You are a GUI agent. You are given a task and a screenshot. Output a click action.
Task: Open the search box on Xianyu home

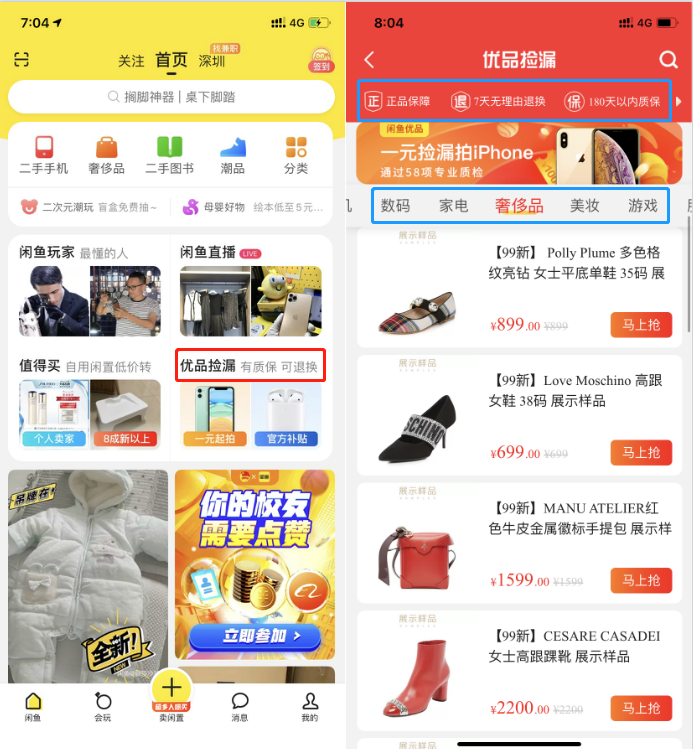pos(171,97)
